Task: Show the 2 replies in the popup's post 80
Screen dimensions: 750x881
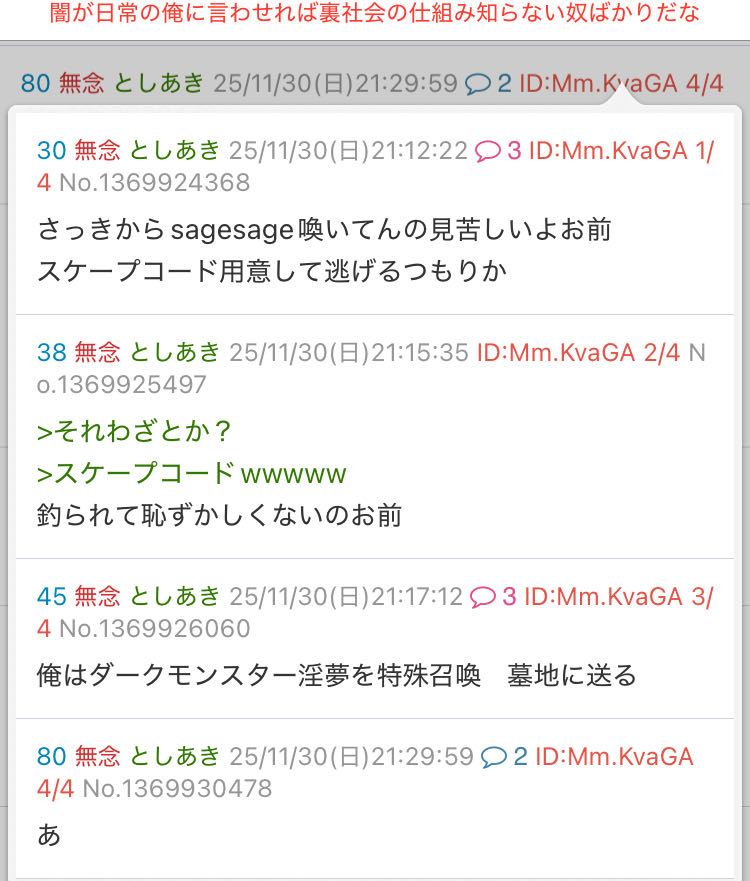Action: (504, 757)
